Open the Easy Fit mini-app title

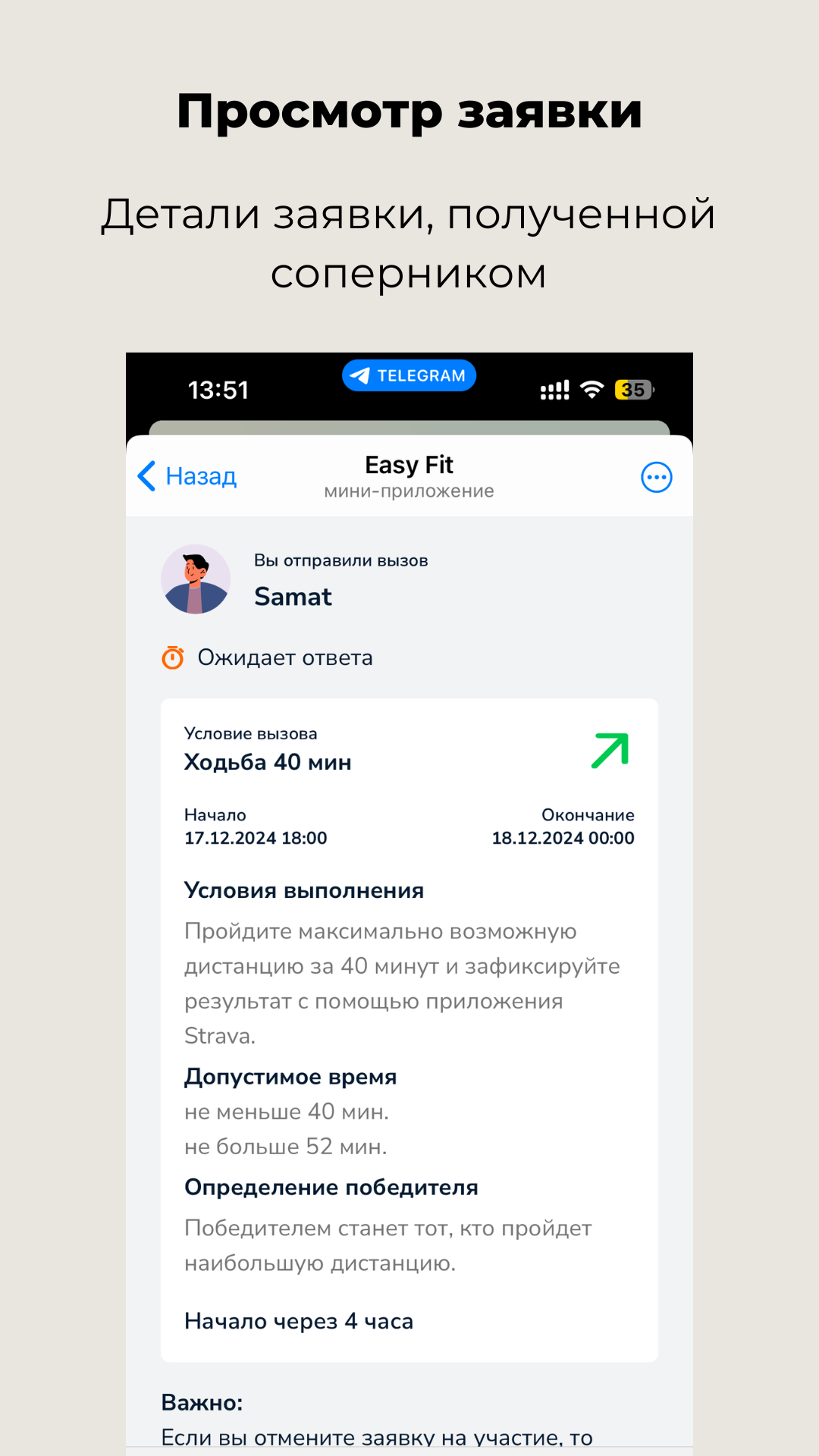point(409,464)
